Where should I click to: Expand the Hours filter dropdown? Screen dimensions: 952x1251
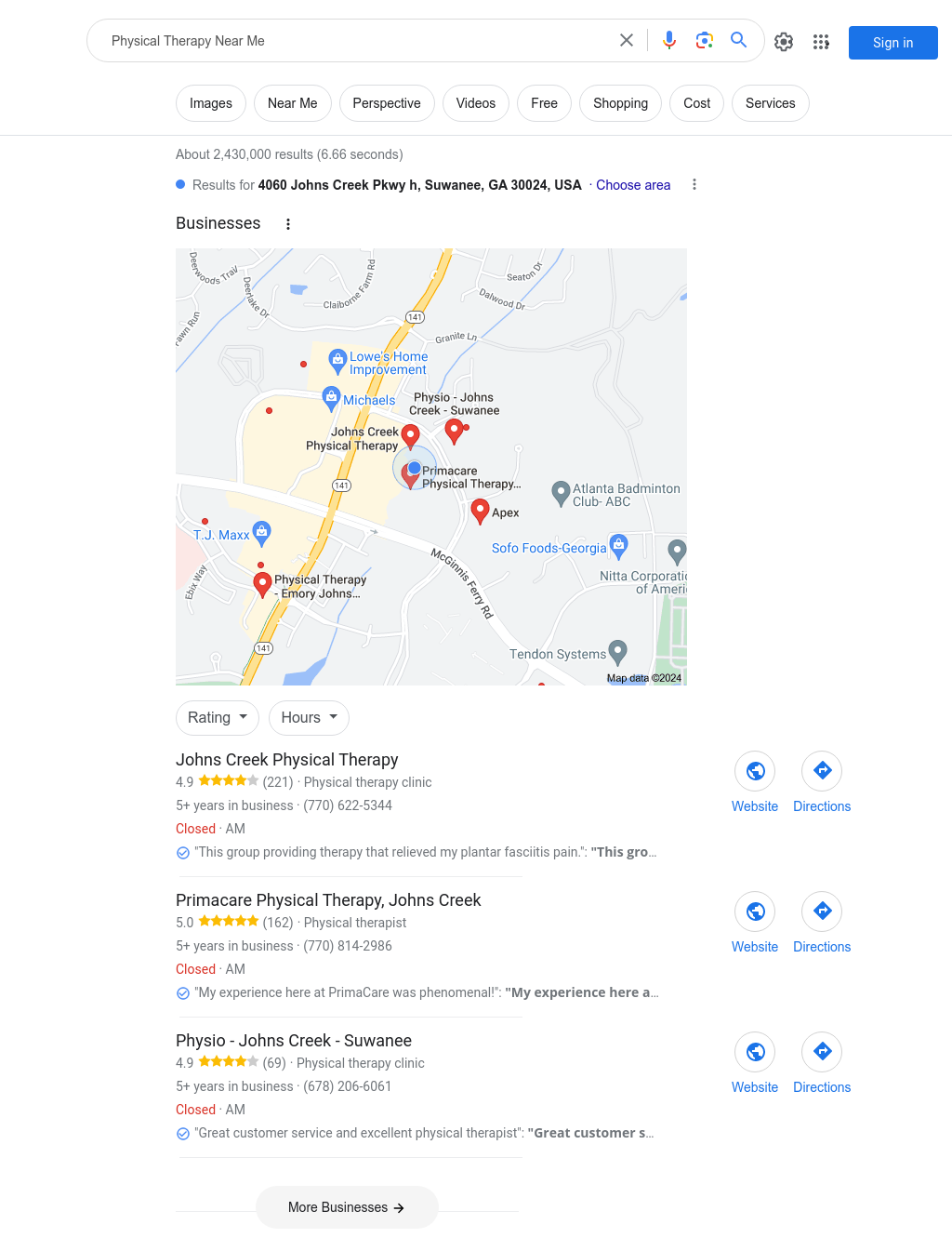coord(309,717)
